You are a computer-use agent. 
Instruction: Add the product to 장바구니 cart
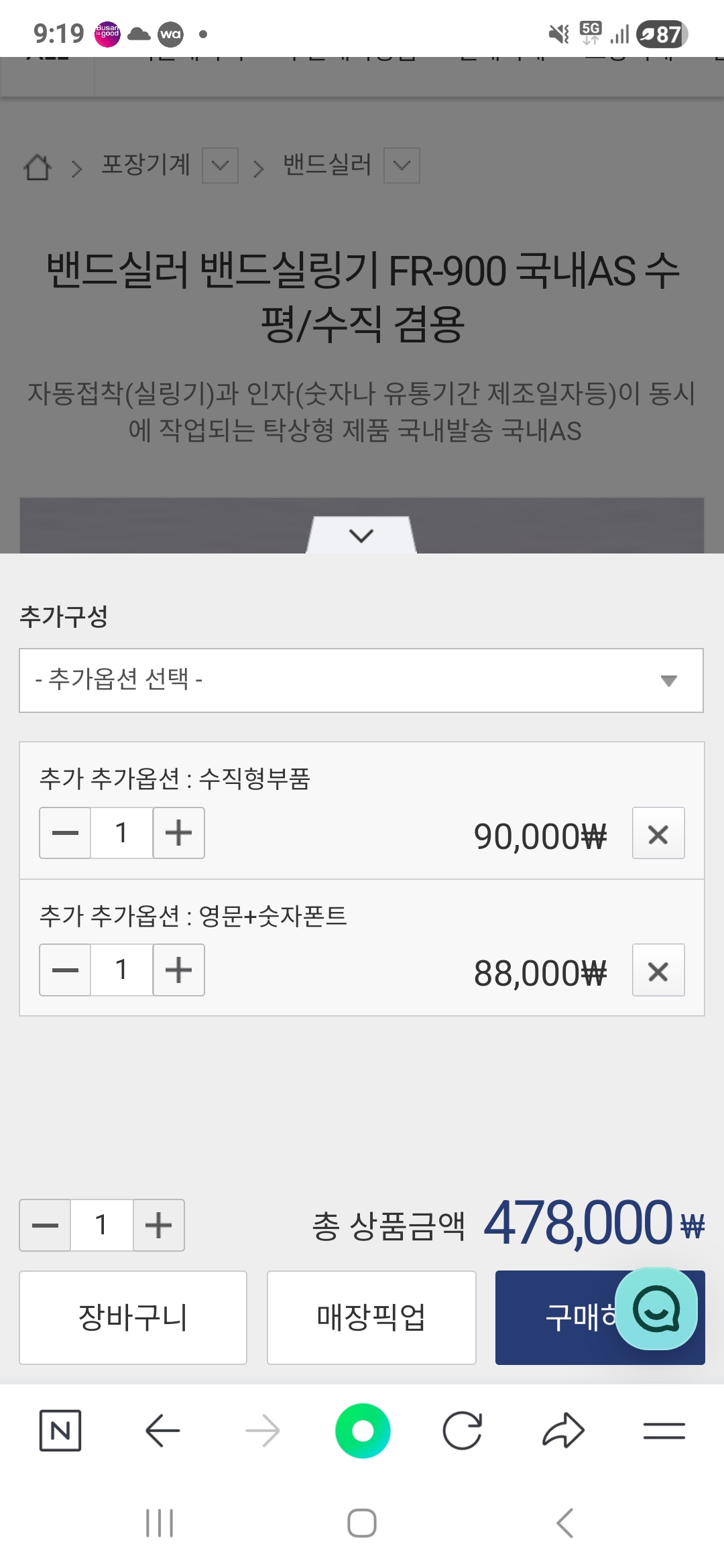coord(133,1317)
